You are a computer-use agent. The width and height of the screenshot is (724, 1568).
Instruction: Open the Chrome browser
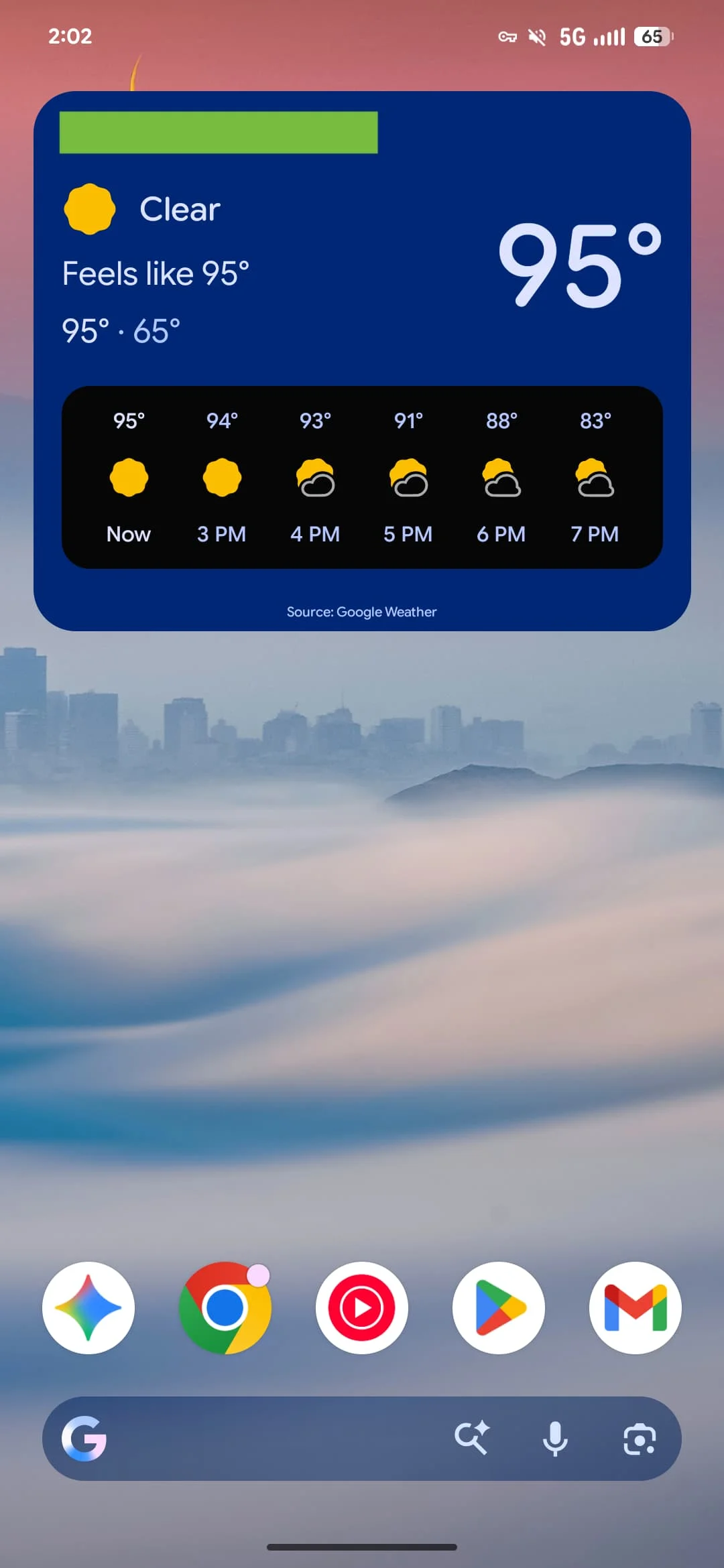(x=225, y=1307)
